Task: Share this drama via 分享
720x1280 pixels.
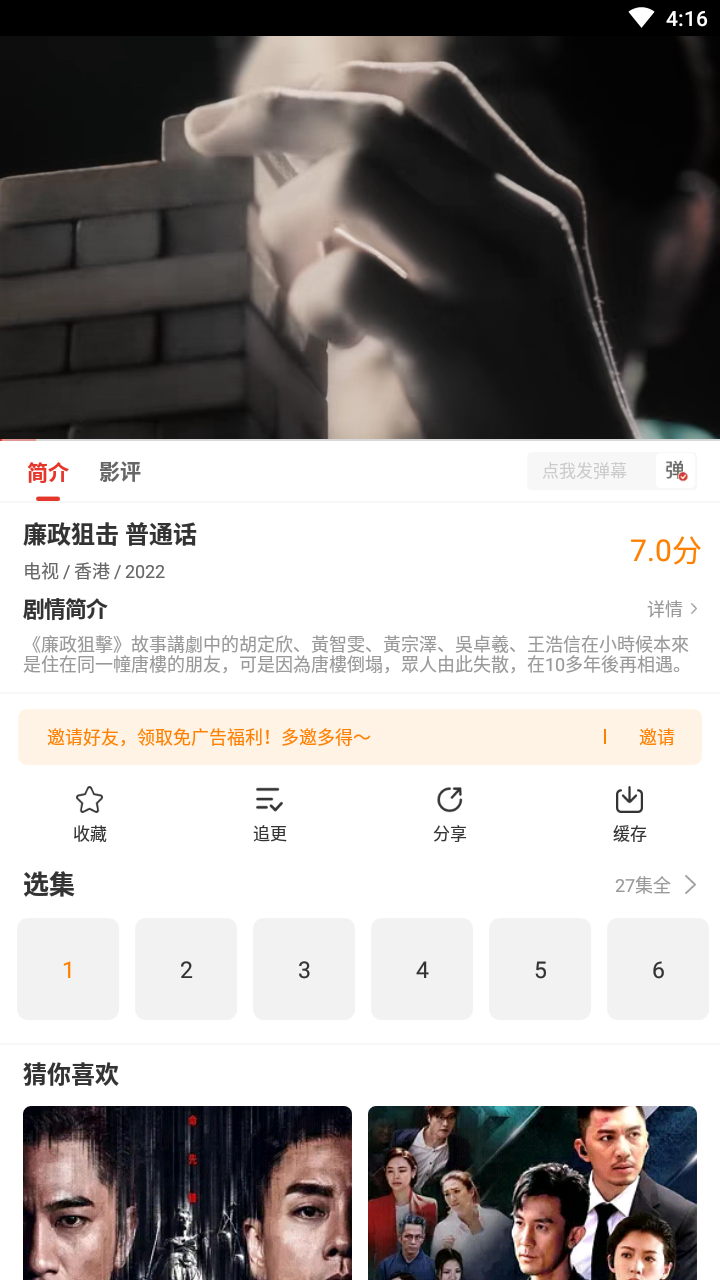Action: pyautogui.click(x=450, y=814)
